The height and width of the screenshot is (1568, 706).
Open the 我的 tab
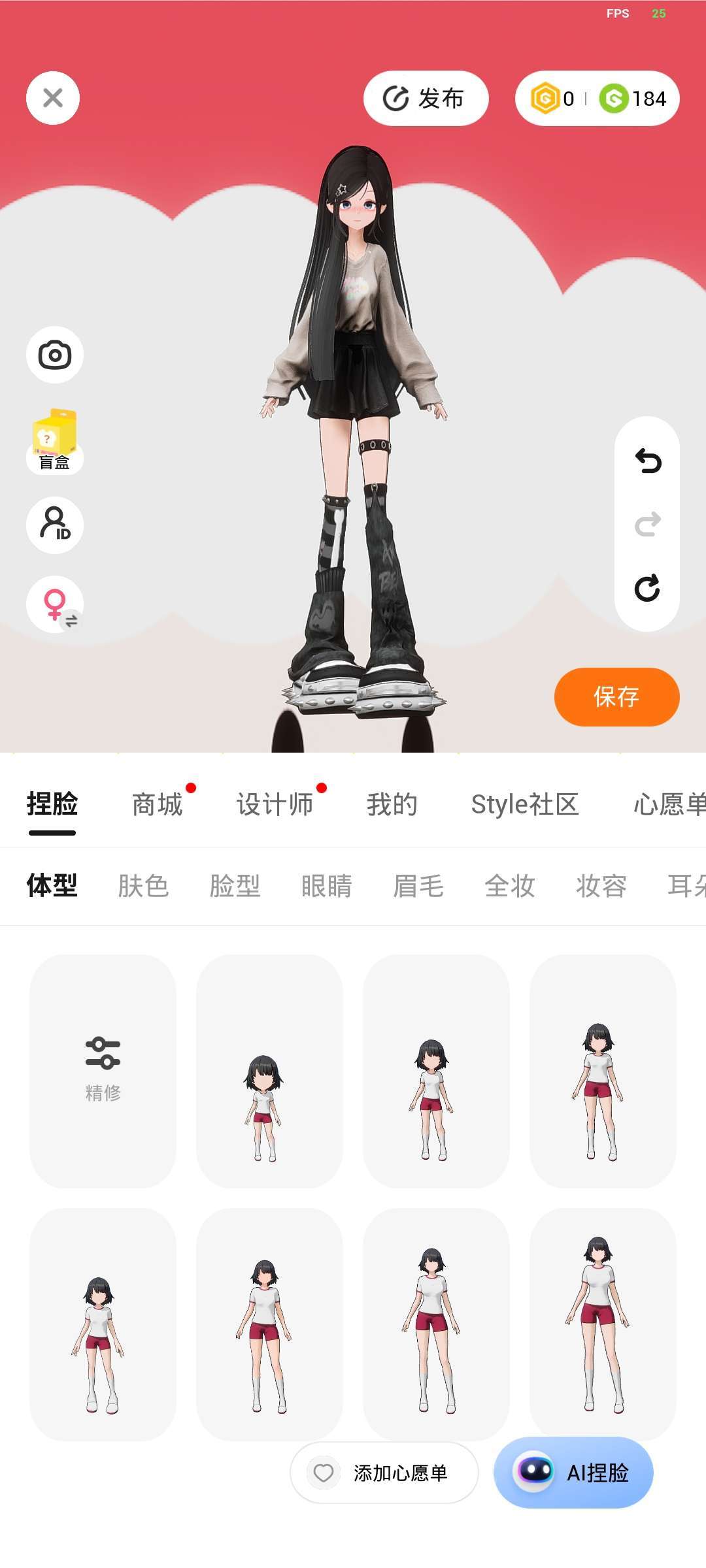(x=392, y=804)
